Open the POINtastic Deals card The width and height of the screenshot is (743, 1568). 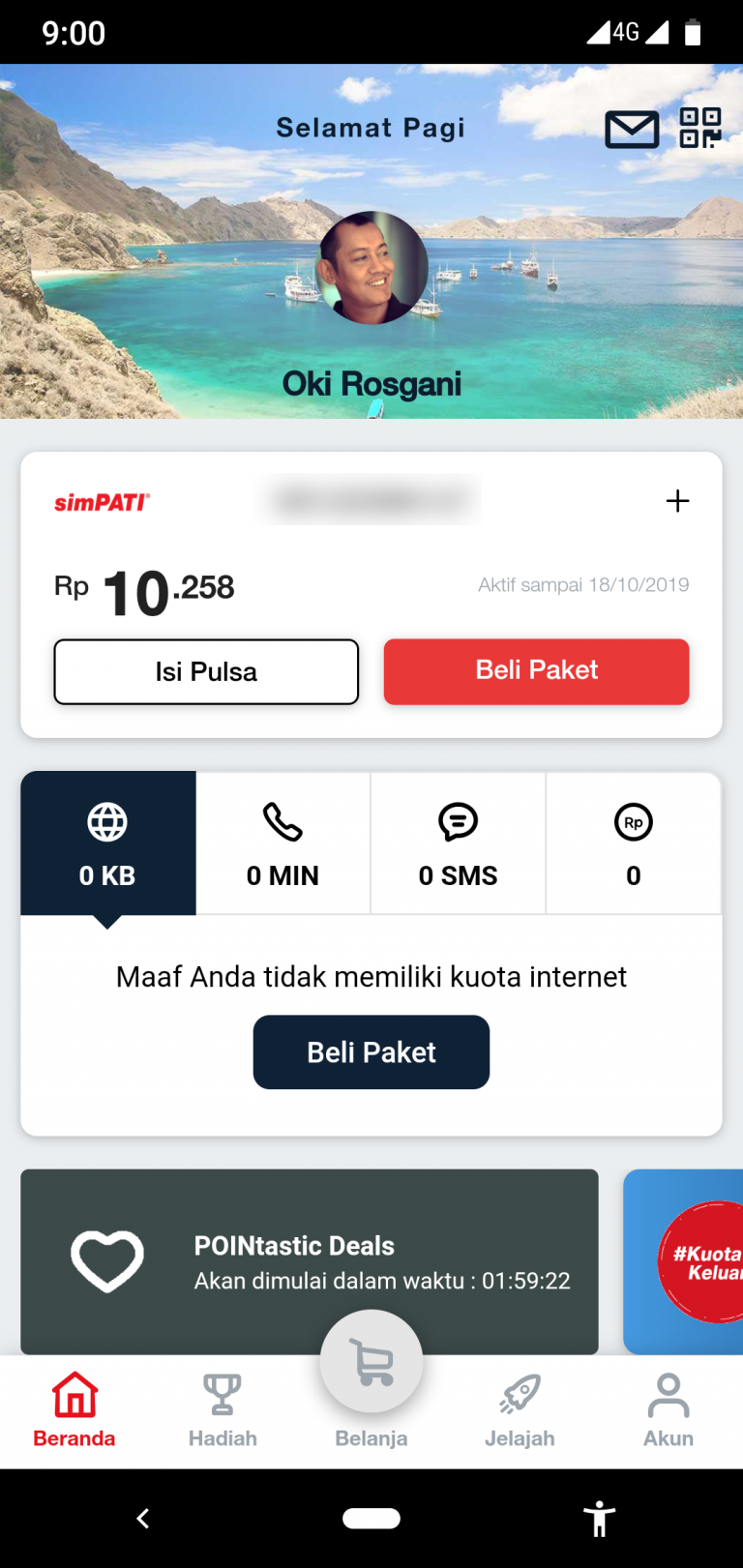tap(310, 1261)
